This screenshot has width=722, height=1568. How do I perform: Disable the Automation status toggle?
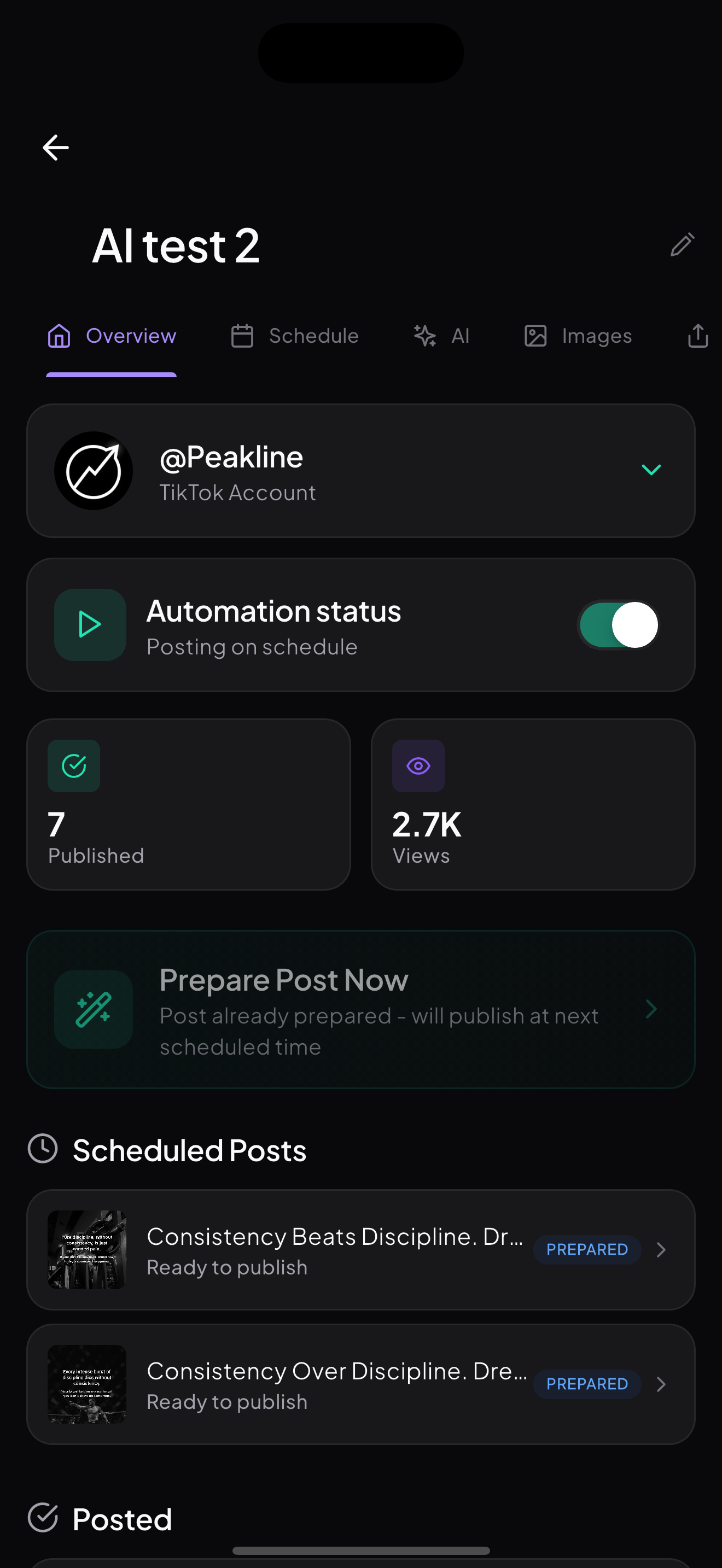[x=619, y=624]
